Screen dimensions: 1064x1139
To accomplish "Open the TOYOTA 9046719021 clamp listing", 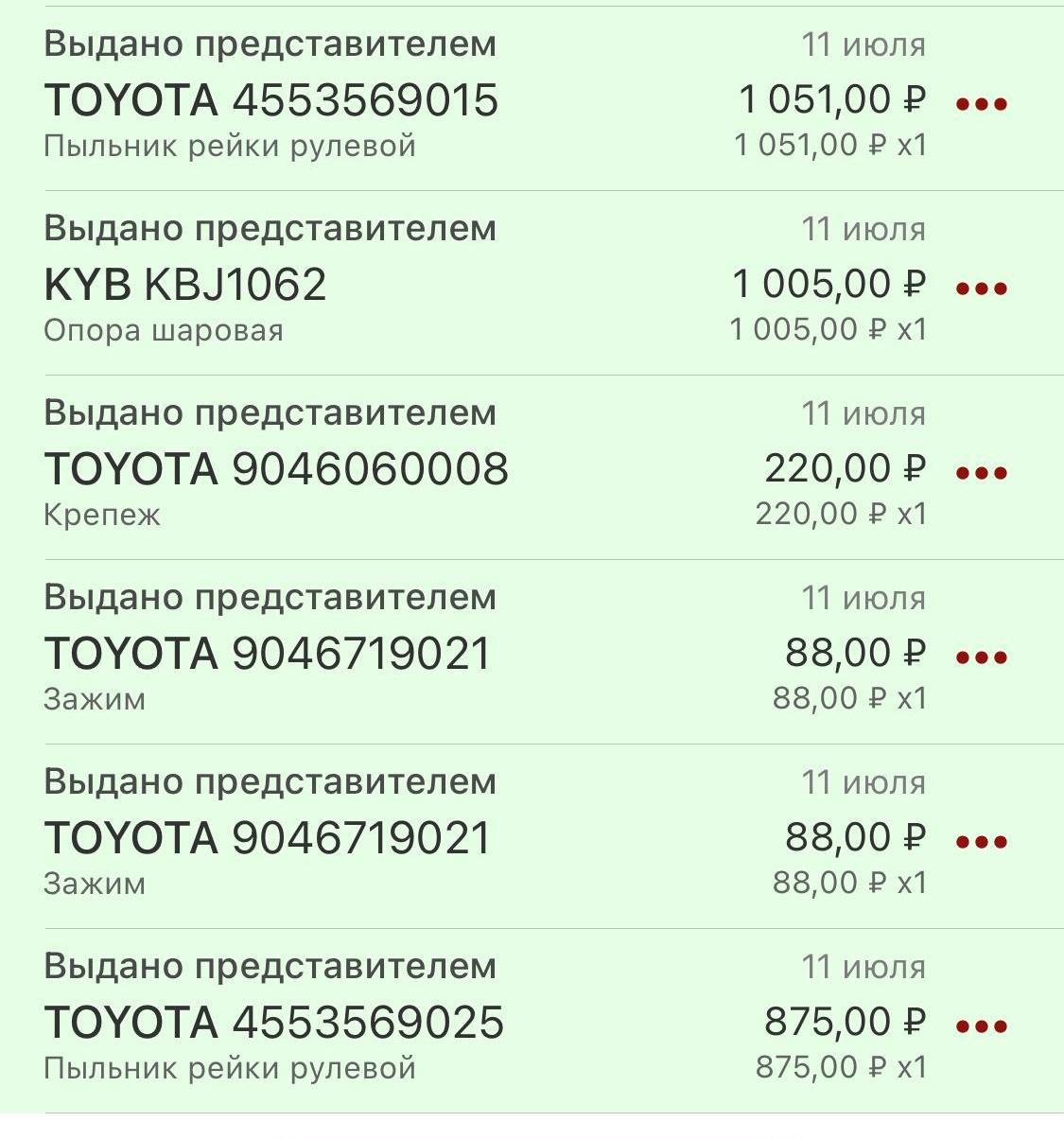I will (x=268, y=652).
